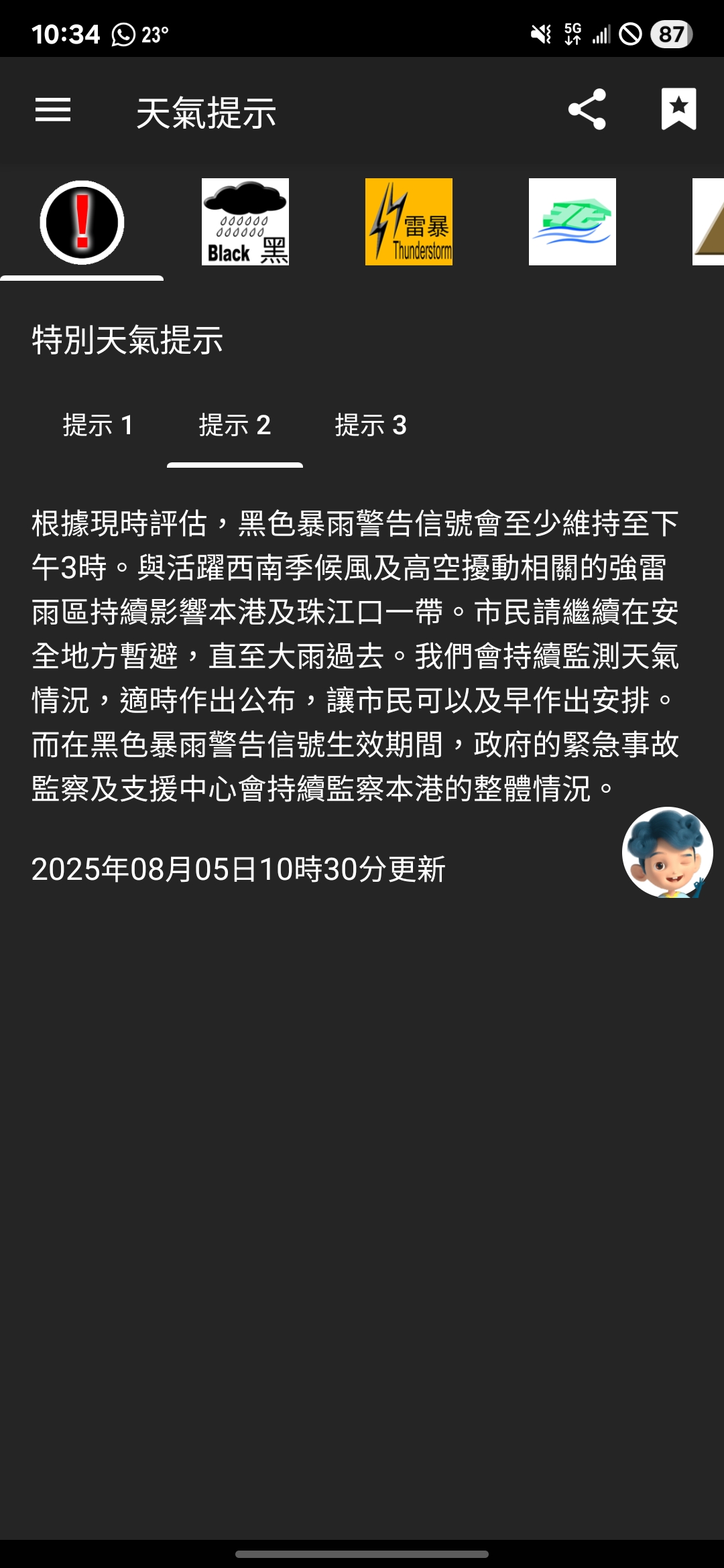The height and width of the screenshot is (1568, 724).
Task: Bookmark this page with the star icon
Action: (x=678, y=109)
